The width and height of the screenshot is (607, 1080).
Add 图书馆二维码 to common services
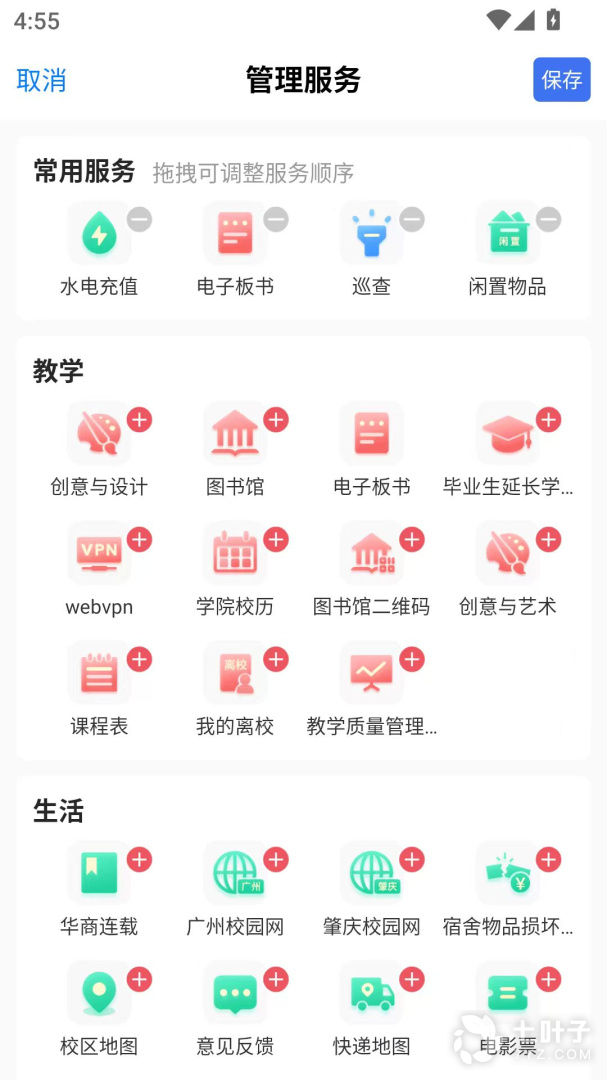412,539
